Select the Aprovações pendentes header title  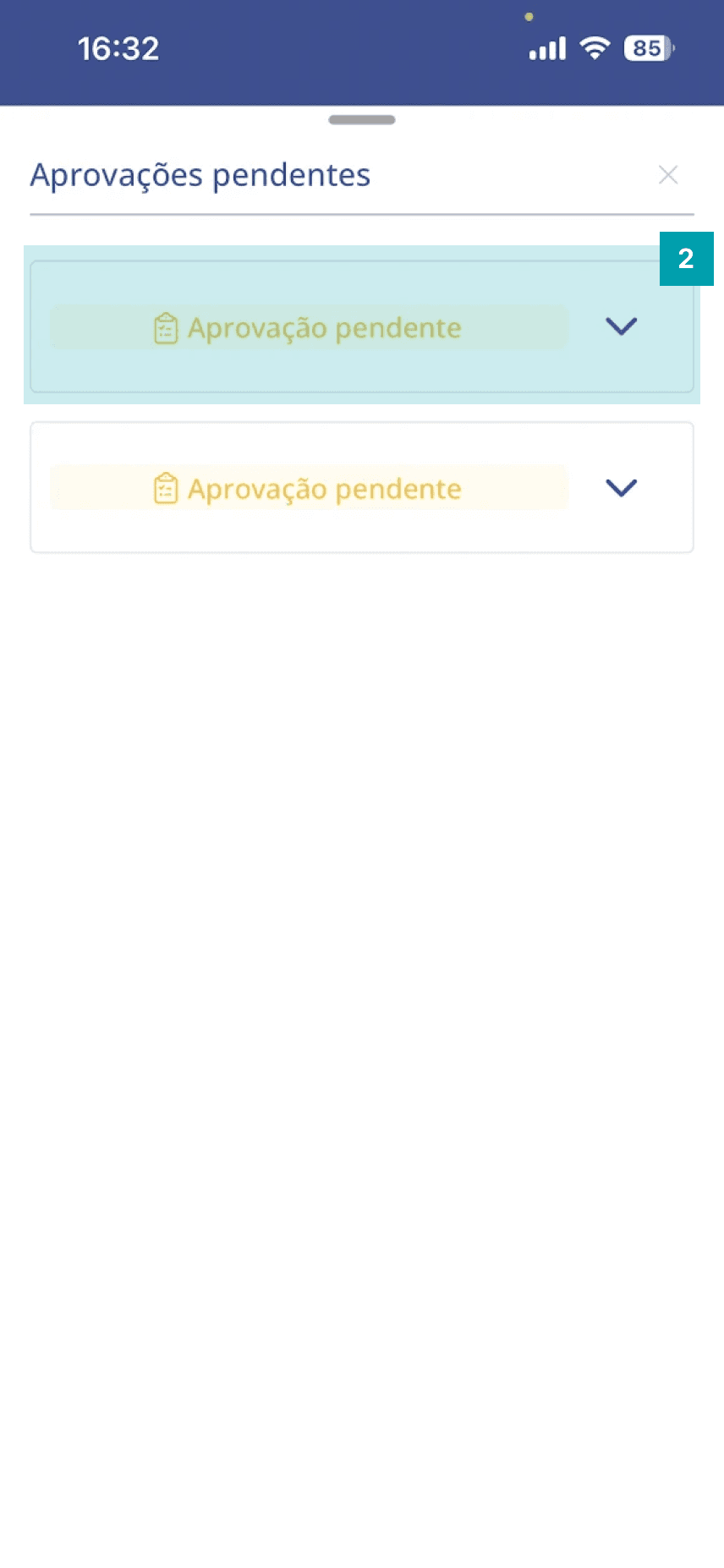tap(200, 174)
